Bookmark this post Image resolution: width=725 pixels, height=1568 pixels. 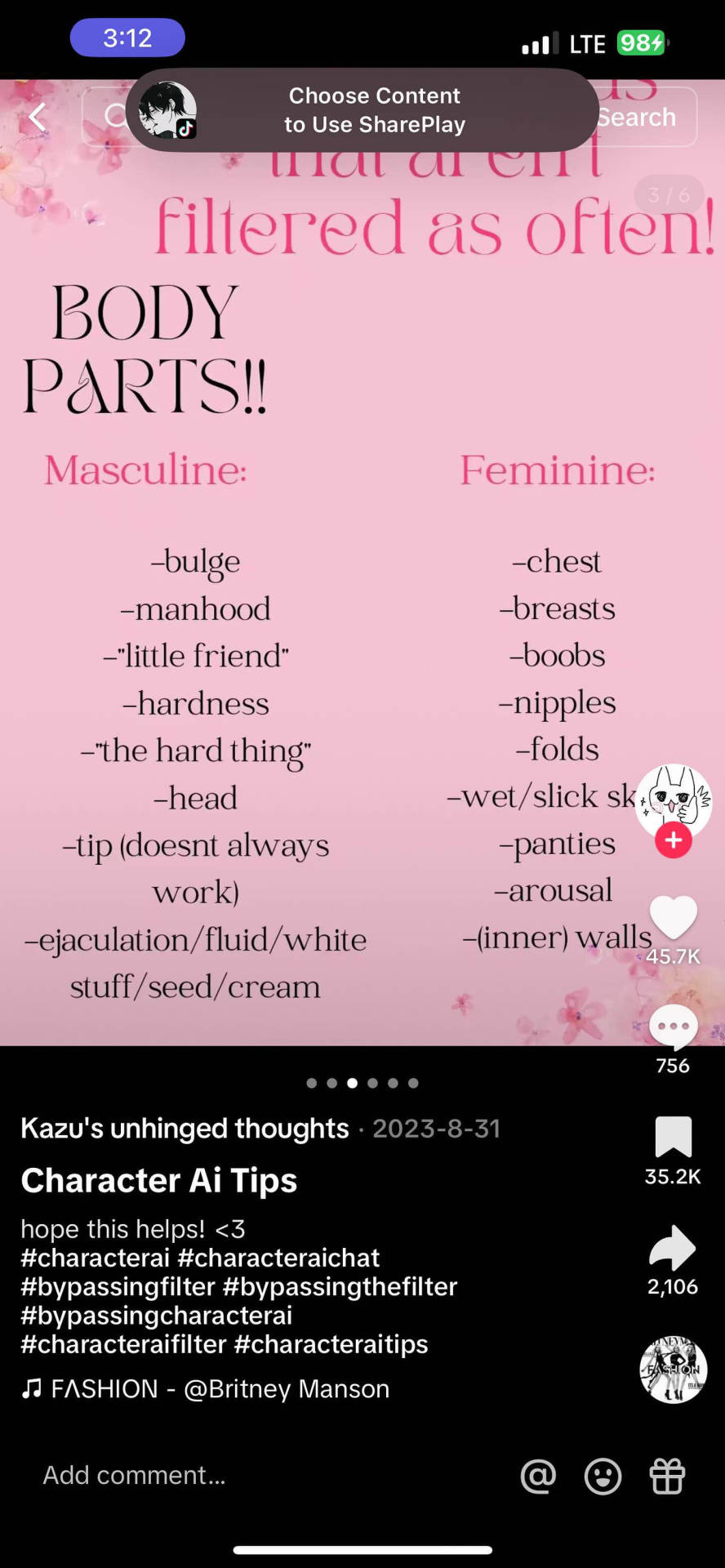point(673,1137)
